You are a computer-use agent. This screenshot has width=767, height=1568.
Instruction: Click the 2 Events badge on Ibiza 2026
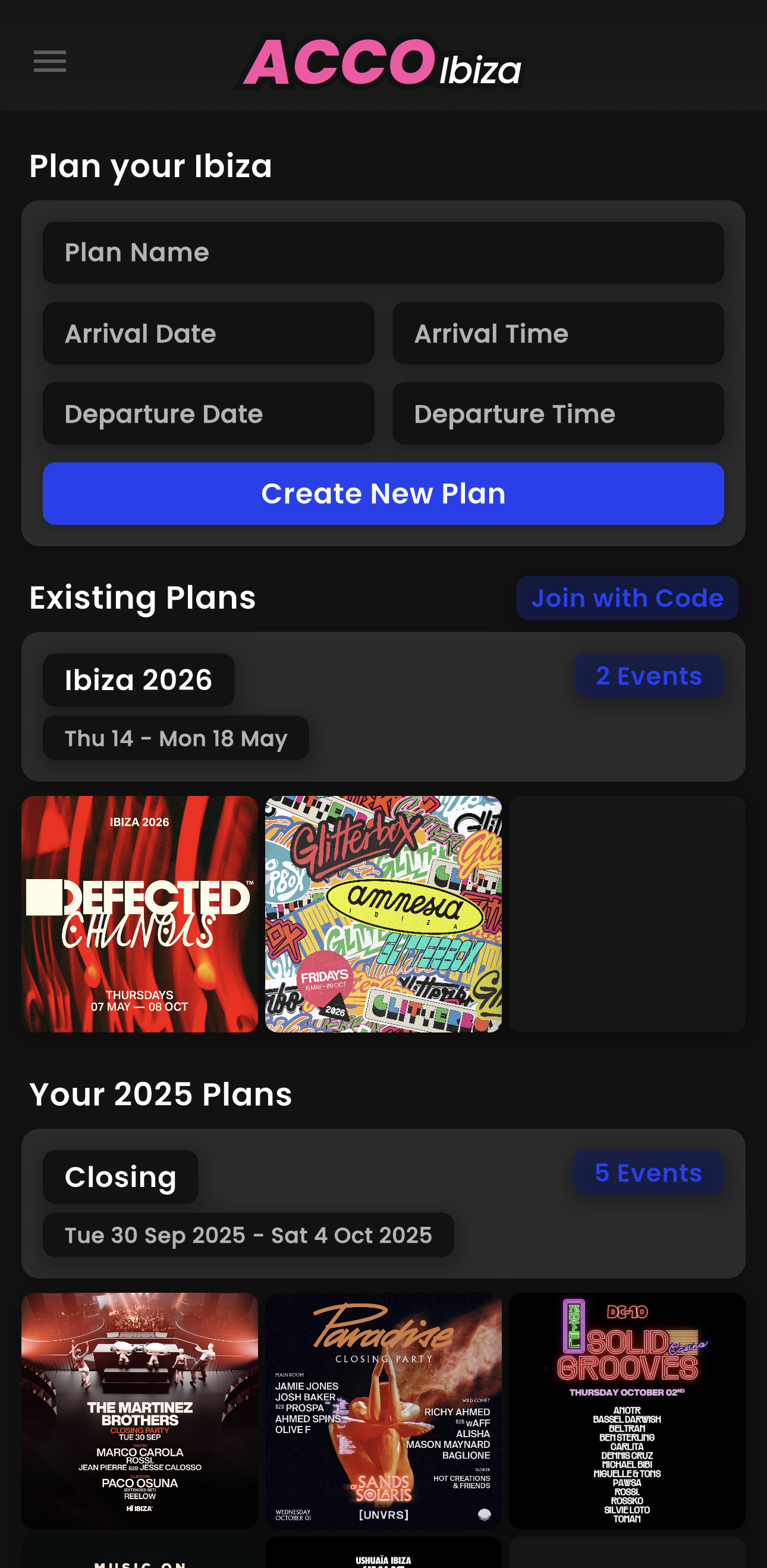coord(649,675)
